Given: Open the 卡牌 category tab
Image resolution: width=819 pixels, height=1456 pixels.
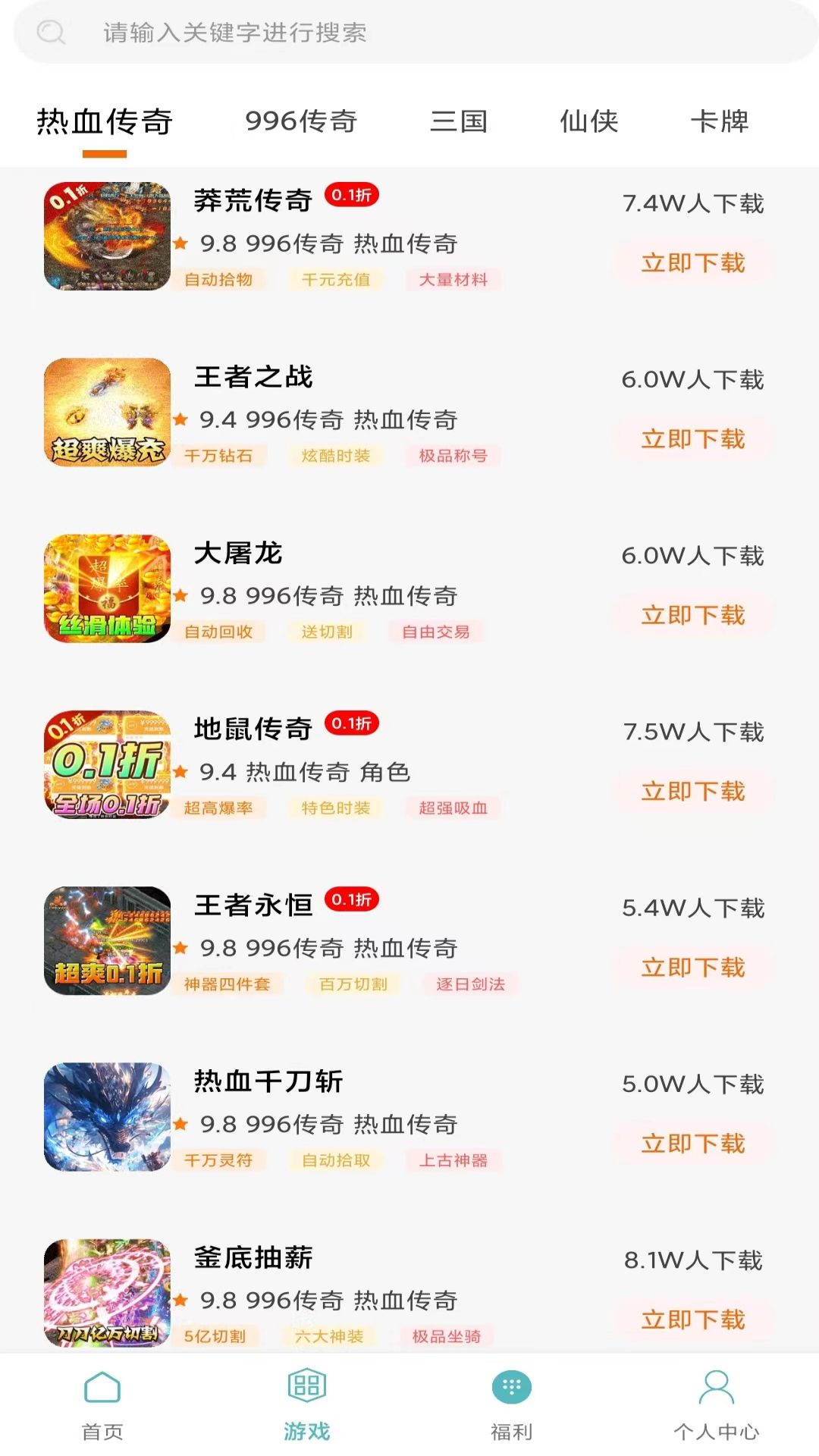Looking at the screenshot, I should click(x=720, y=121).
